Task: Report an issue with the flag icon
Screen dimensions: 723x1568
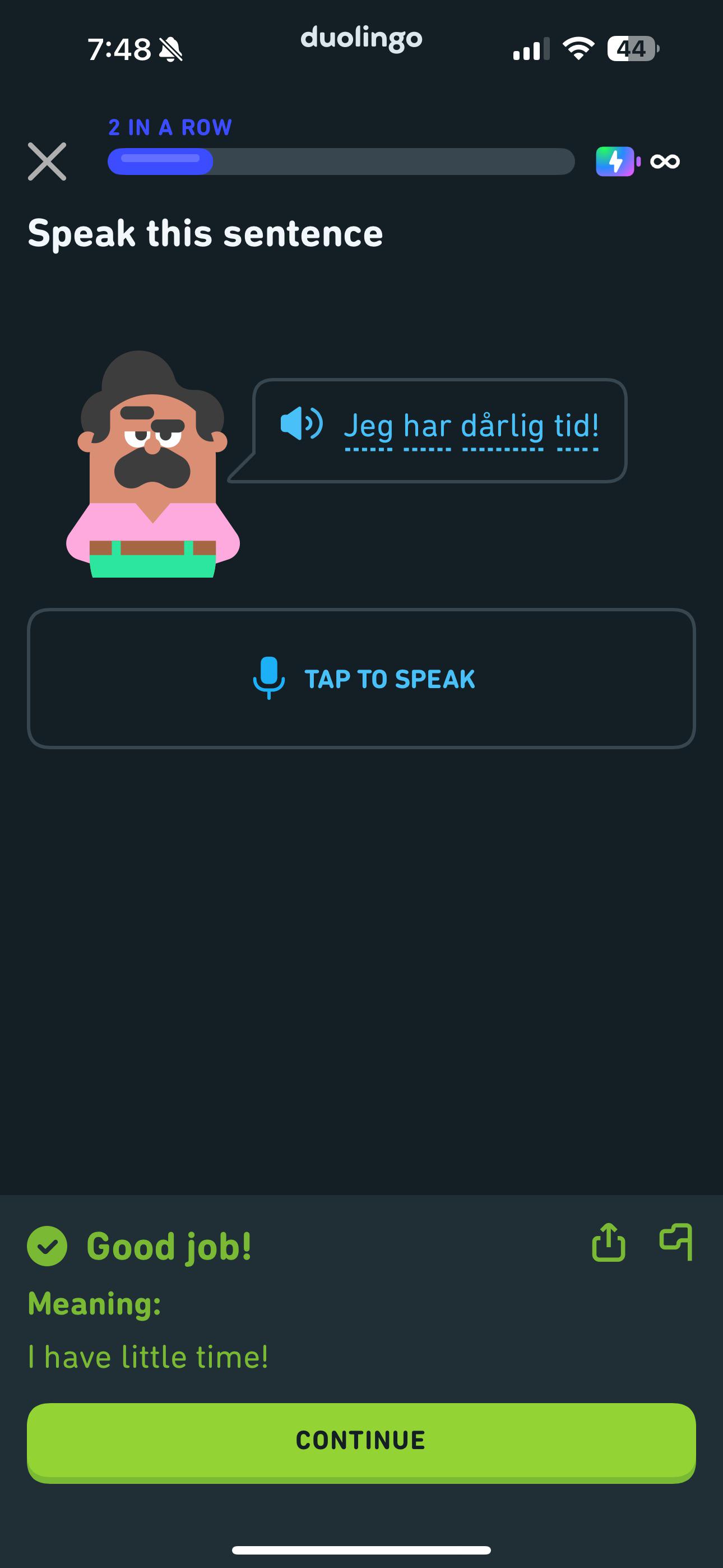Action: pos(676,1242)
